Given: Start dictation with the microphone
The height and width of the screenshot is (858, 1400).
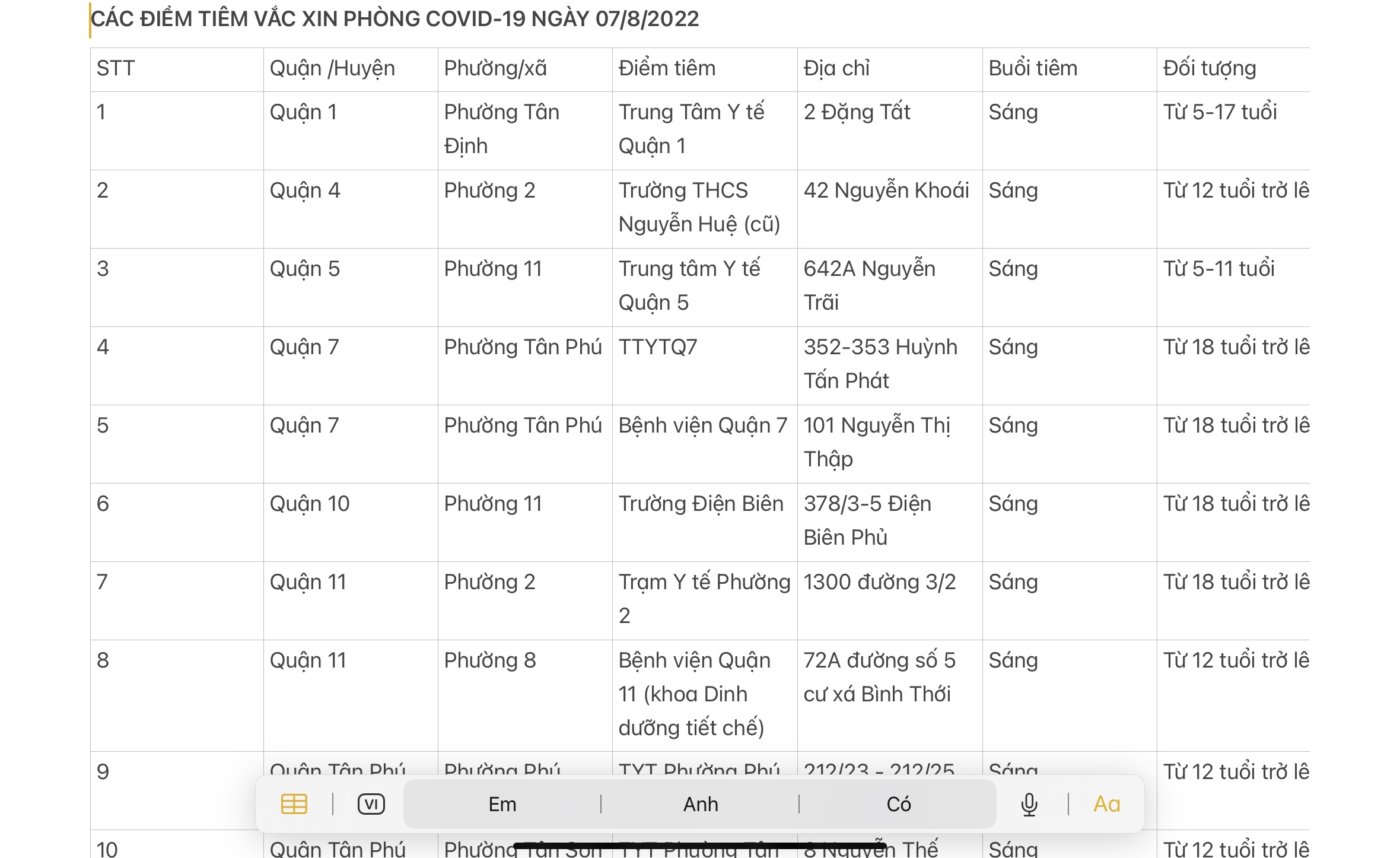Looking at the screenshot, I should [x=1029, y=804].
